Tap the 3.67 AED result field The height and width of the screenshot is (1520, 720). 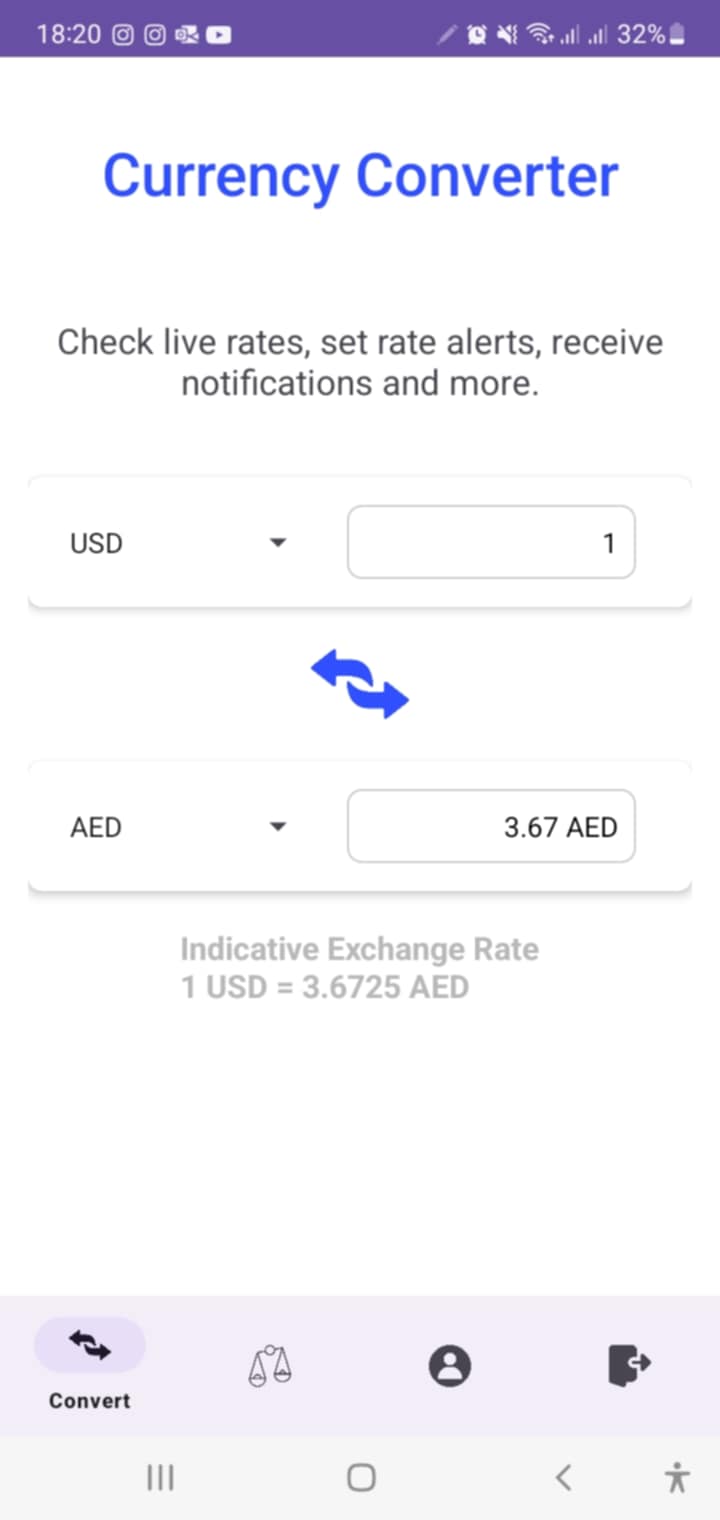pyautogui.click(x=491, y=827)
